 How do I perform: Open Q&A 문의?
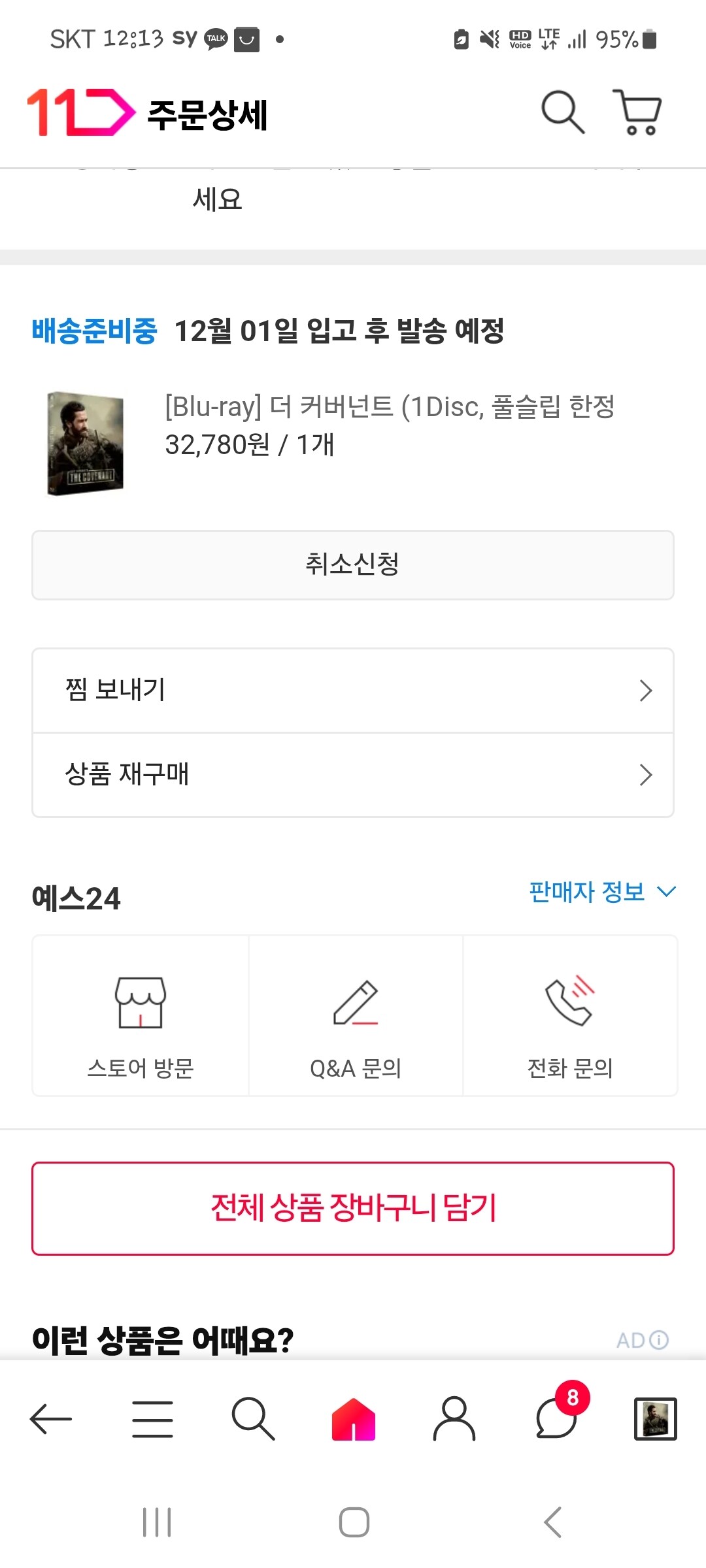356,1016
